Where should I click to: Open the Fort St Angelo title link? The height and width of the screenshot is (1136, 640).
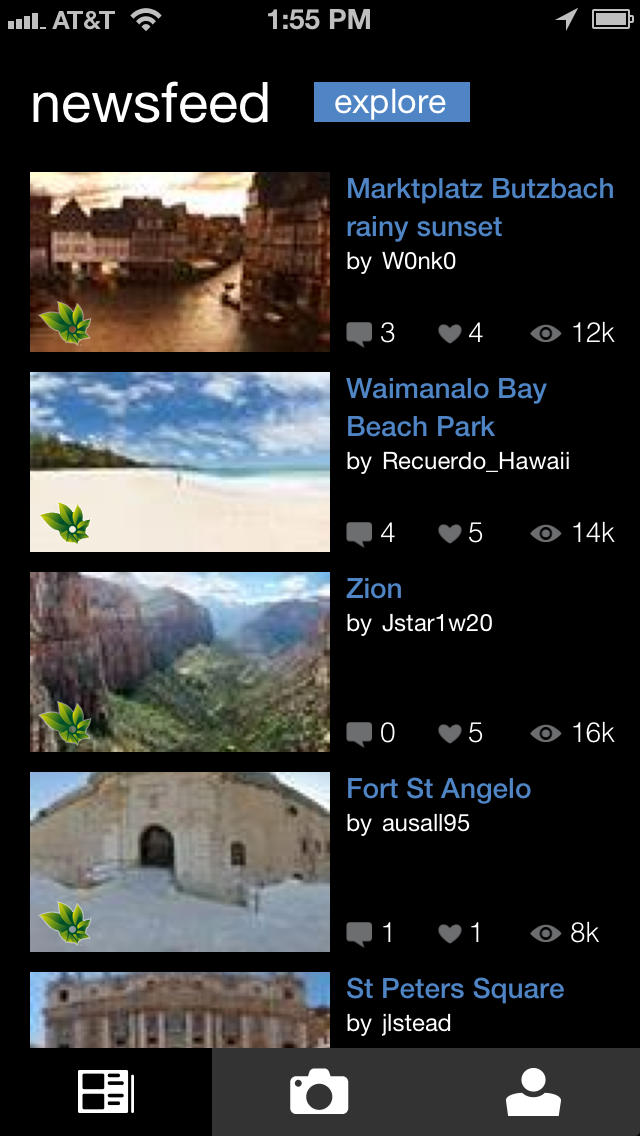click(x=438, y=789)
